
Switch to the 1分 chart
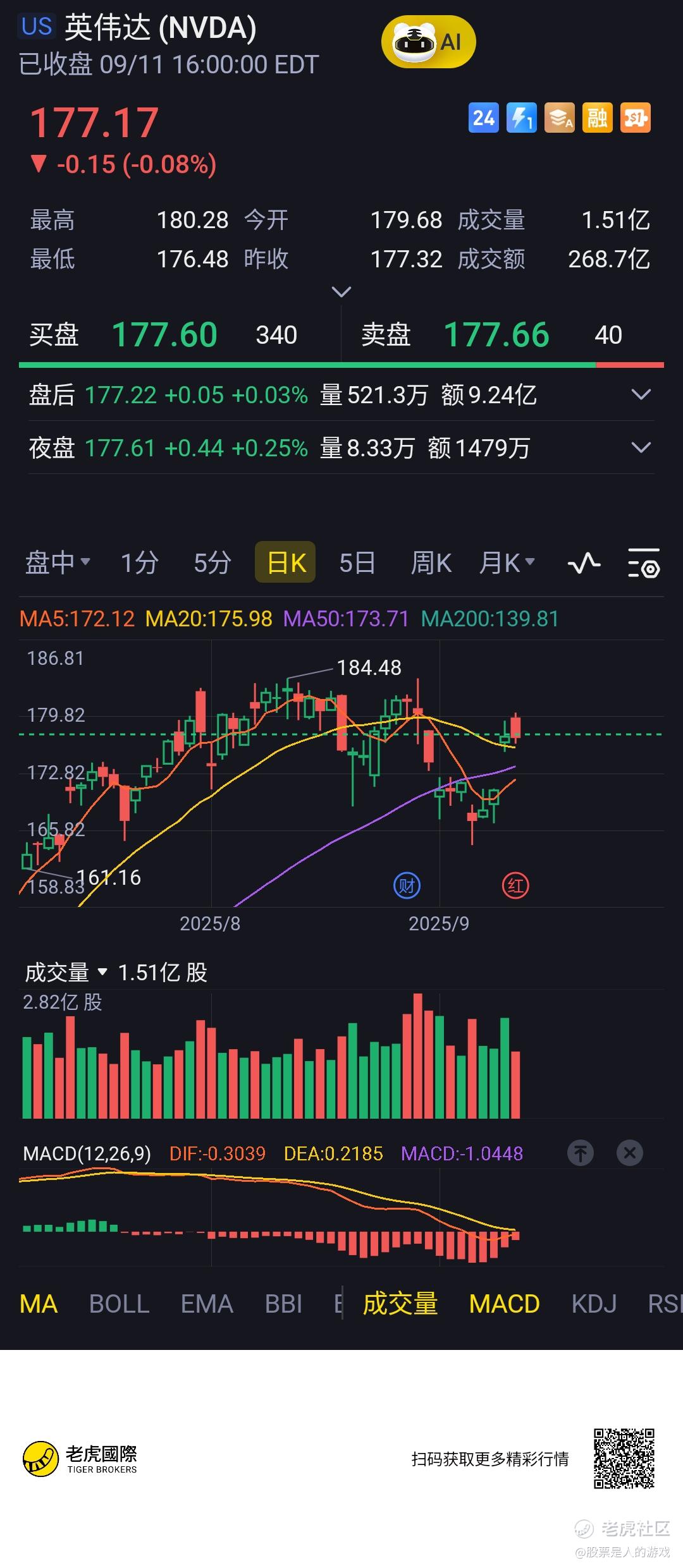point(140,562)
